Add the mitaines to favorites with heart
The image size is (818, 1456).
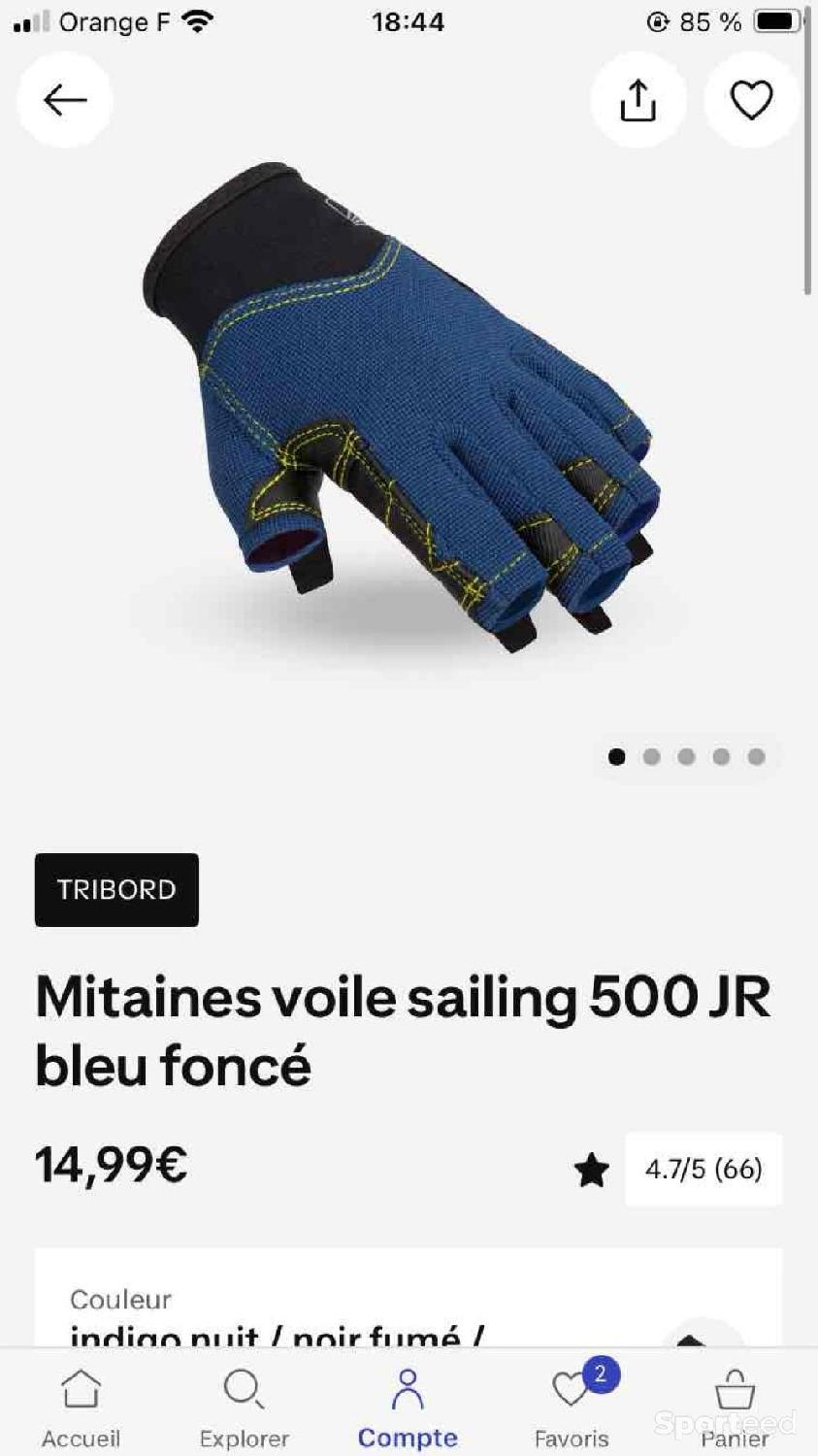pos(751,100)
